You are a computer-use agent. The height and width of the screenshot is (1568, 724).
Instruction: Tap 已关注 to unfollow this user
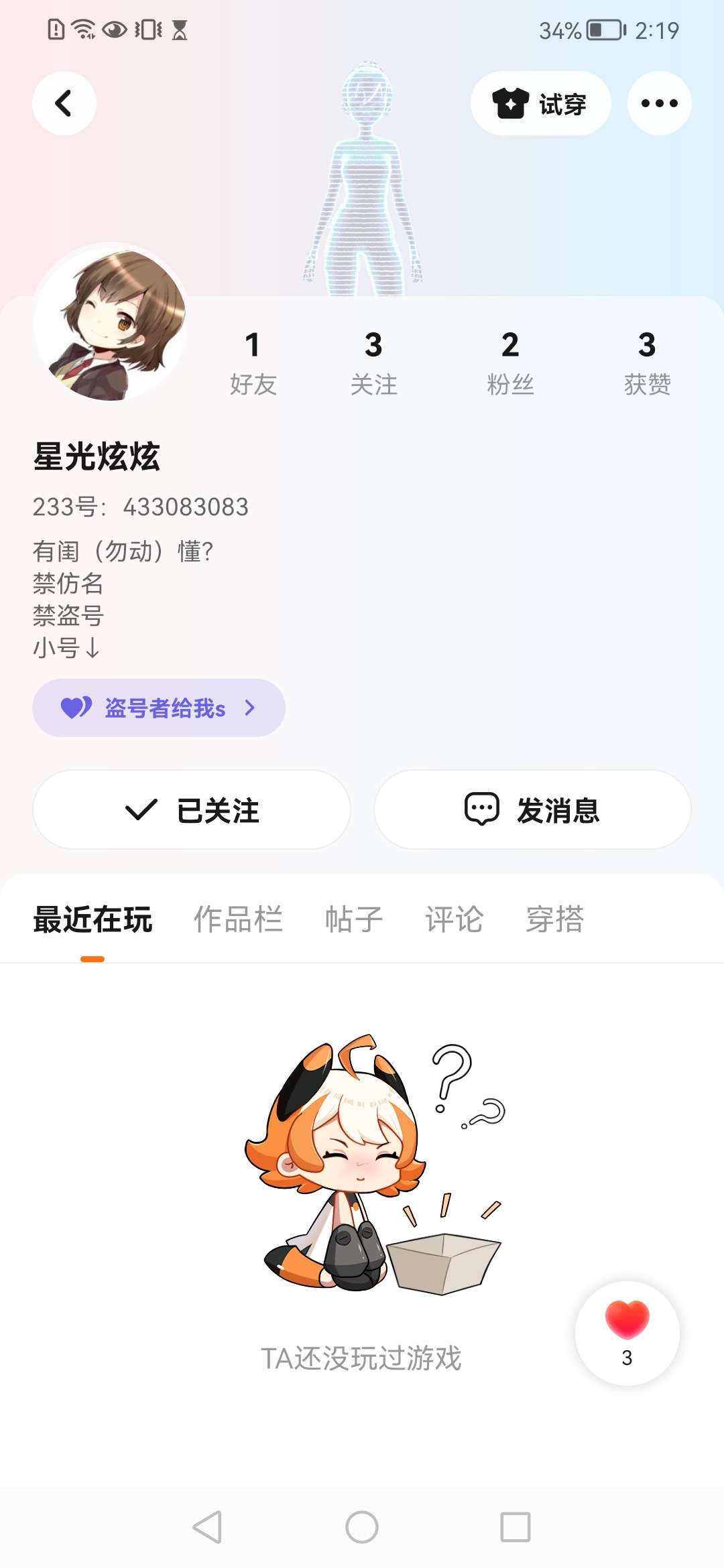coord(192,809)
